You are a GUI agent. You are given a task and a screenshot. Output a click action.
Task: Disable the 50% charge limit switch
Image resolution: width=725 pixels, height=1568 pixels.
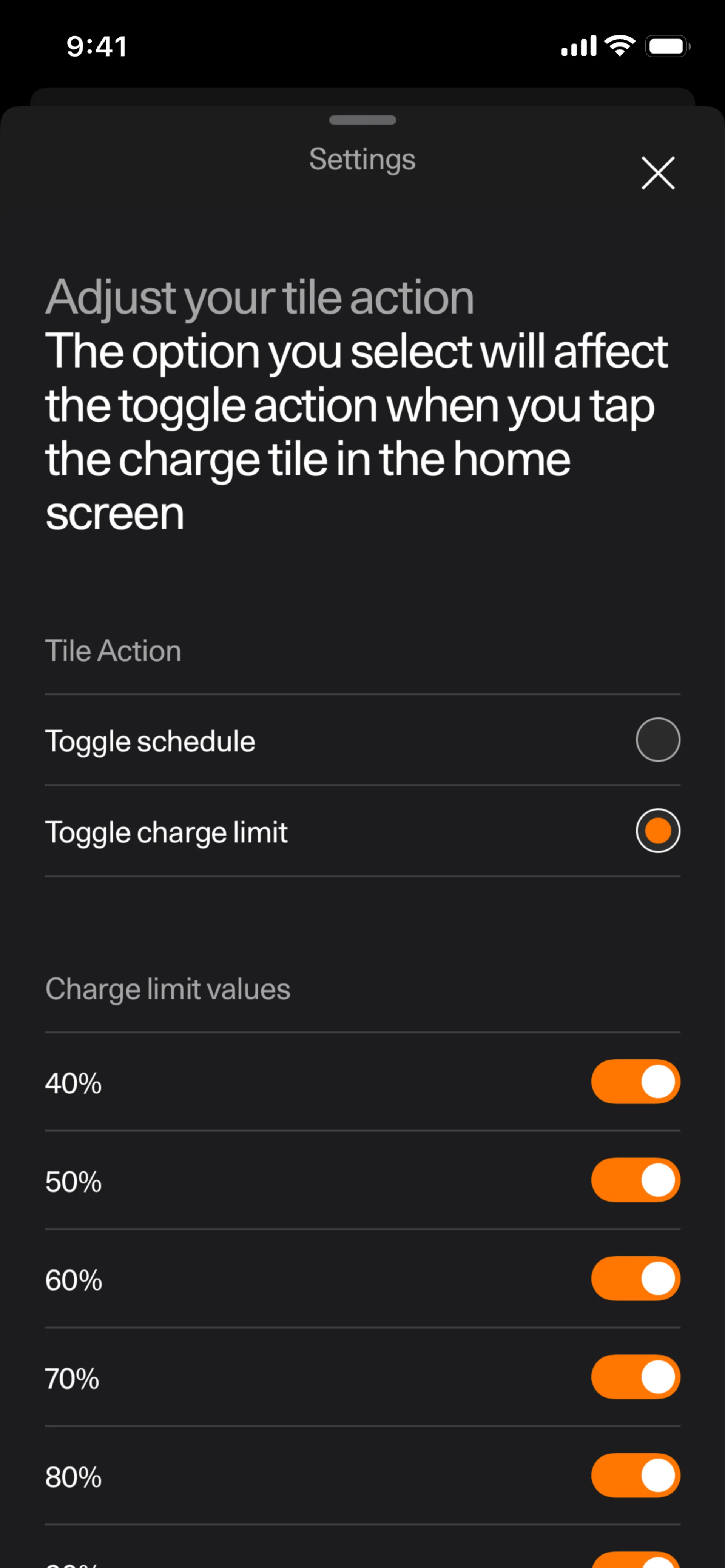pos(636,1180)
